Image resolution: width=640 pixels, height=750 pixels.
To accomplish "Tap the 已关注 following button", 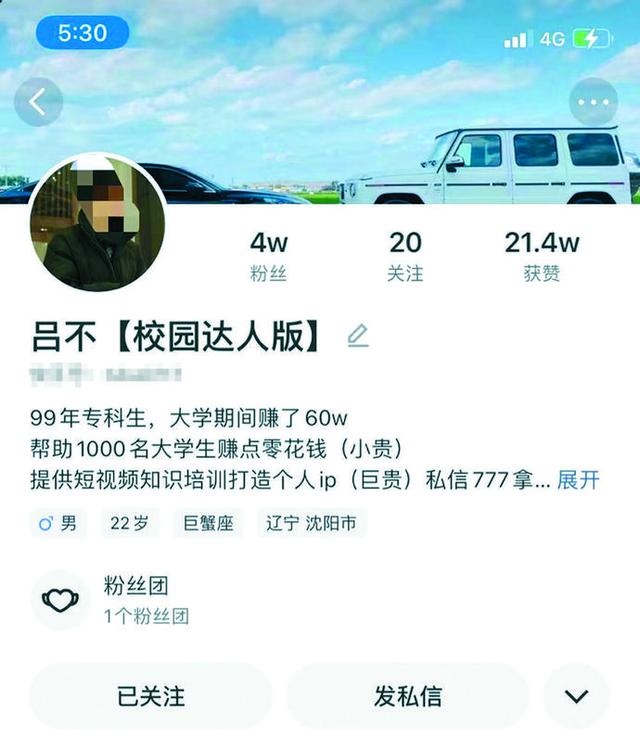I will pyautogui.click(x=151, y=695).
